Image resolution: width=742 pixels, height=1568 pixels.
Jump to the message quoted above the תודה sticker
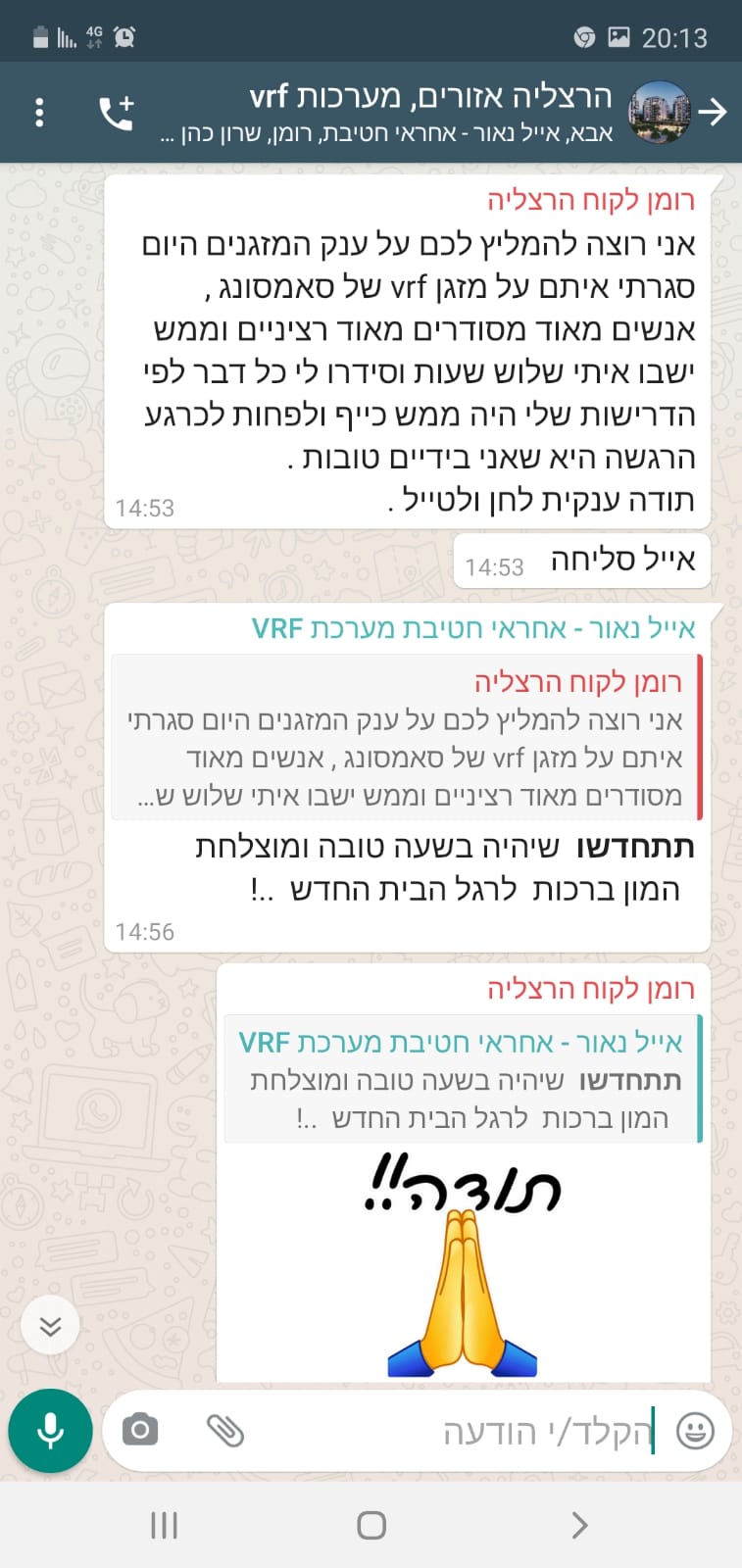(463, 1079)
